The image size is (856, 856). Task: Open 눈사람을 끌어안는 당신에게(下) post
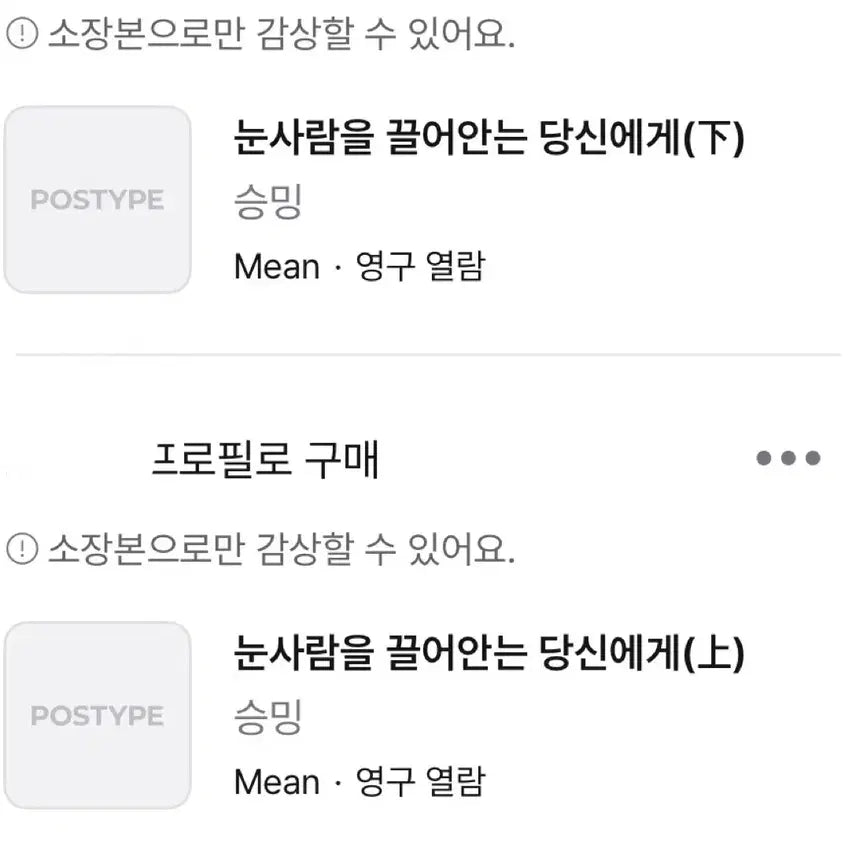point(489,138)
